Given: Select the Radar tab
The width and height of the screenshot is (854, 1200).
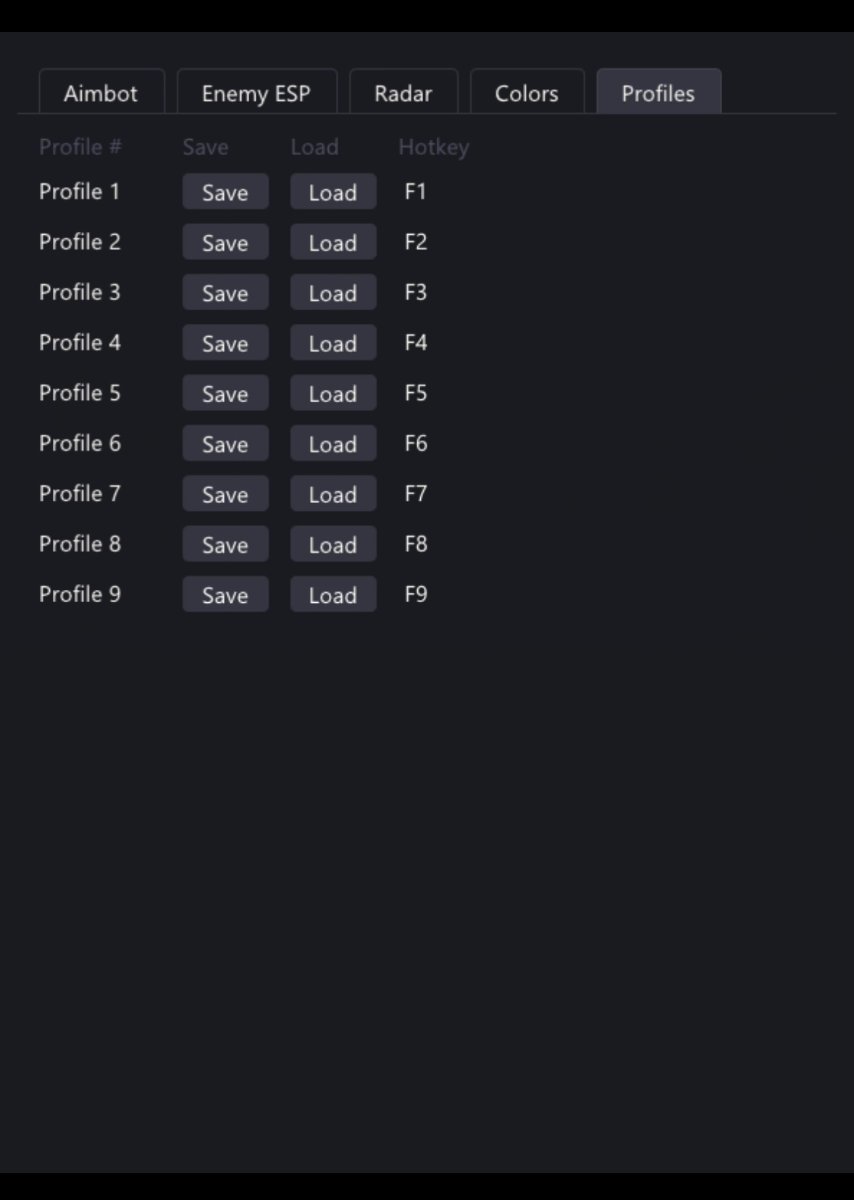Looking at the screenshot, I should coord(403,93).
